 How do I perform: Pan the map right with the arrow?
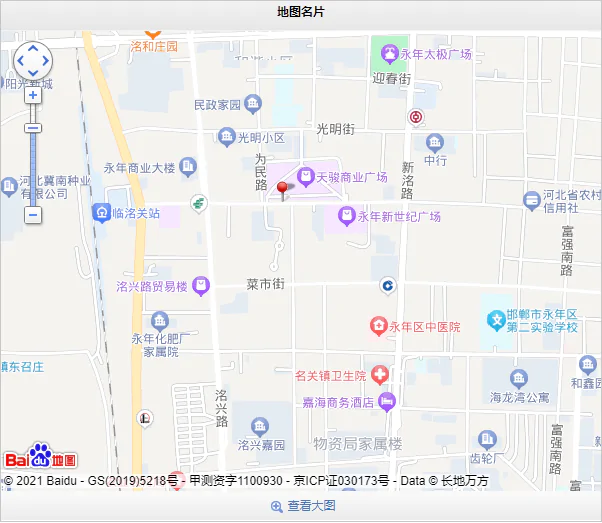point(45,61)
